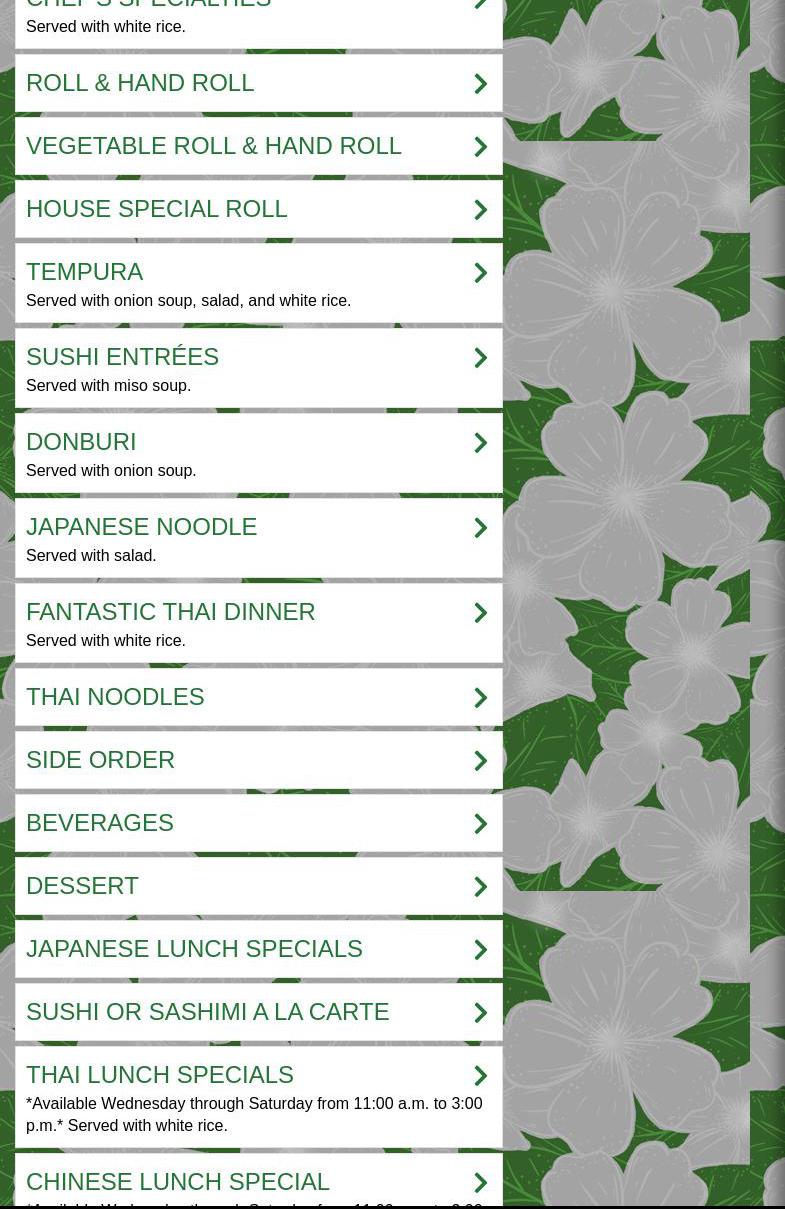Image resolution: width=785 pixels, height=1209 pixels.
Task: View Japanese Lunch Specials
Action: coord(258,949)
